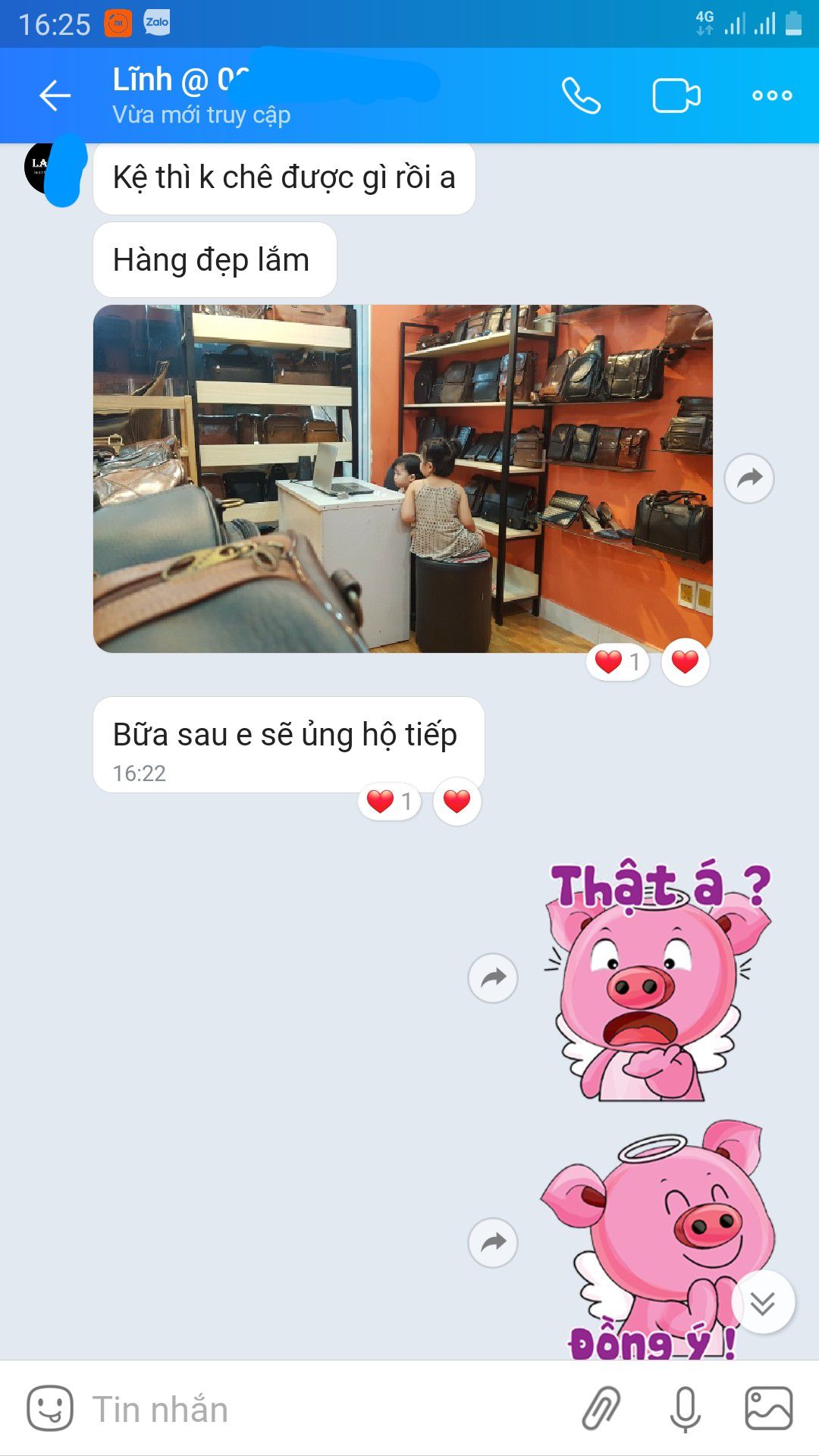Start a voice call with Lĩnh

pos(581,96)
